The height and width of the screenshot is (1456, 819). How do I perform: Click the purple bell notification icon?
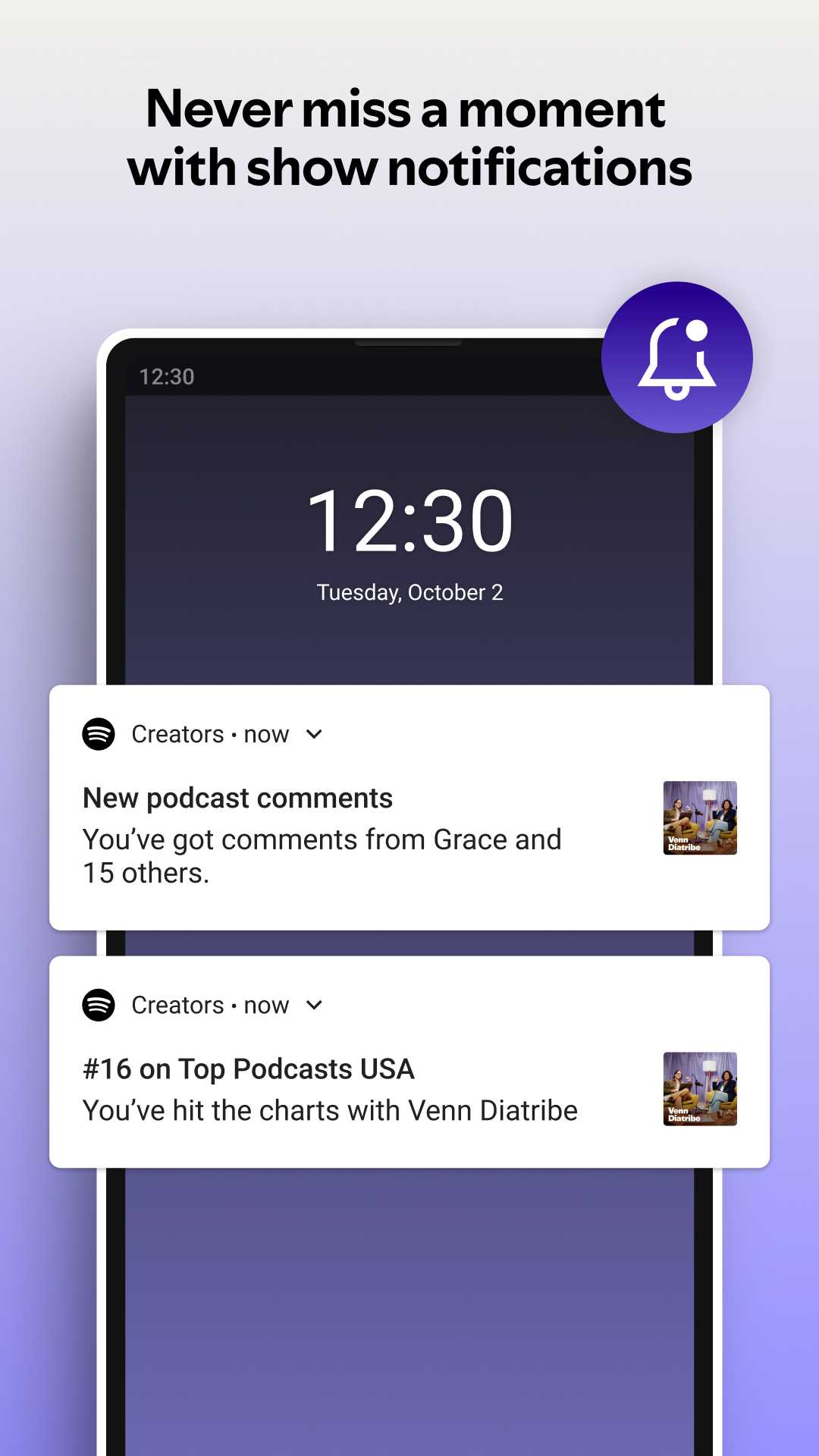tap(677, 358)
